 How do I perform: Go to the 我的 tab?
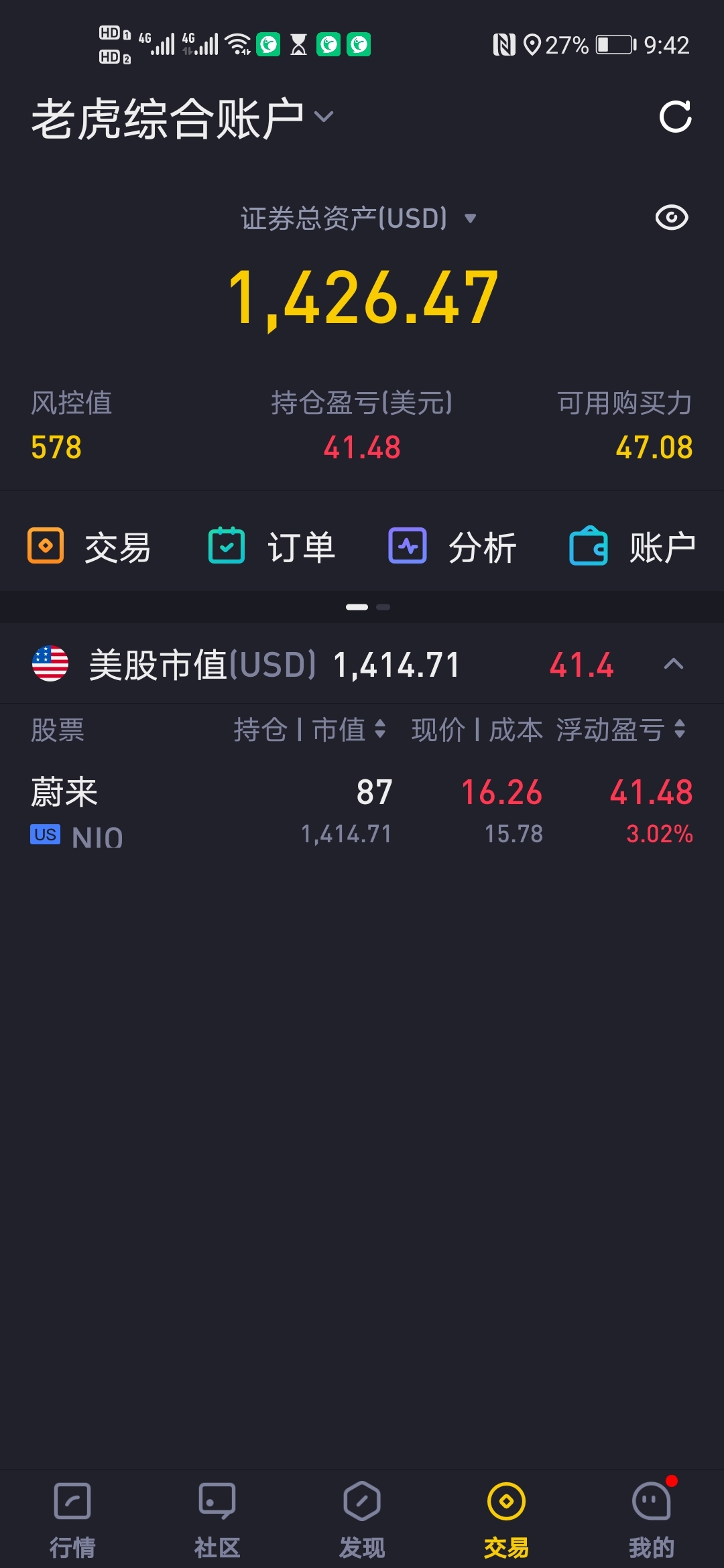[x=652, y=1519]
